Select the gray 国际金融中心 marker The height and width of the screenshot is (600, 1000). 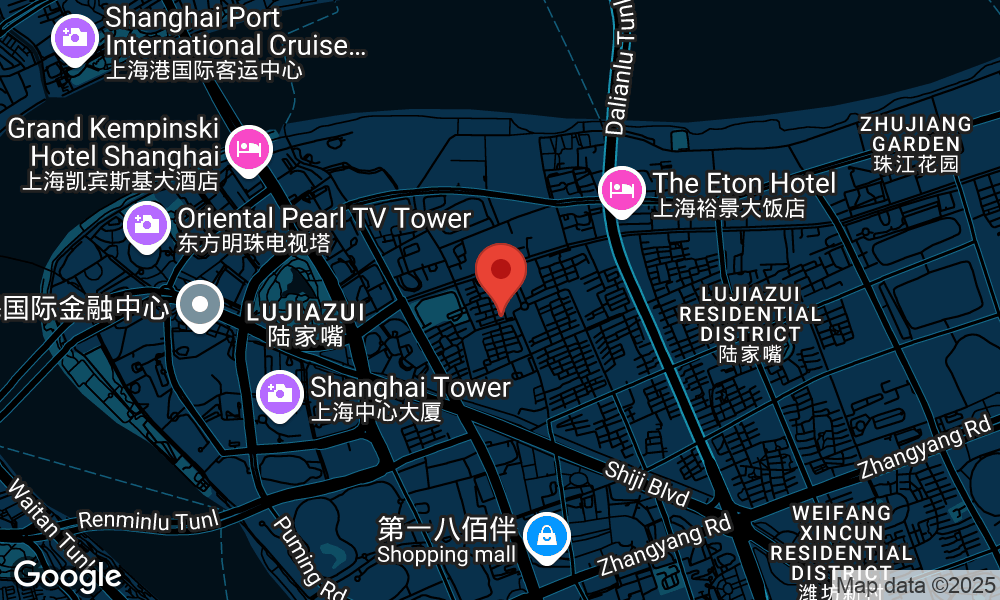[200, 303]
